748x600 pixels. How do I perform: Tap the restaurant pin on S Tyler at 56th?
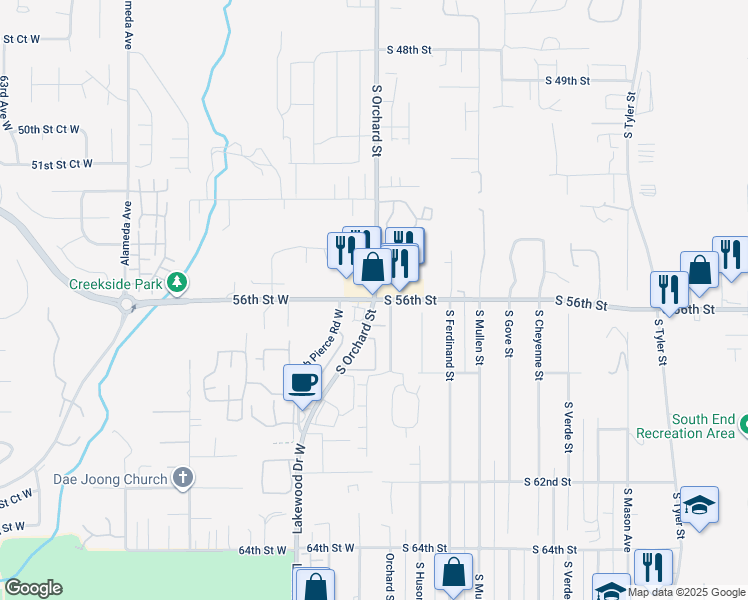669,293
